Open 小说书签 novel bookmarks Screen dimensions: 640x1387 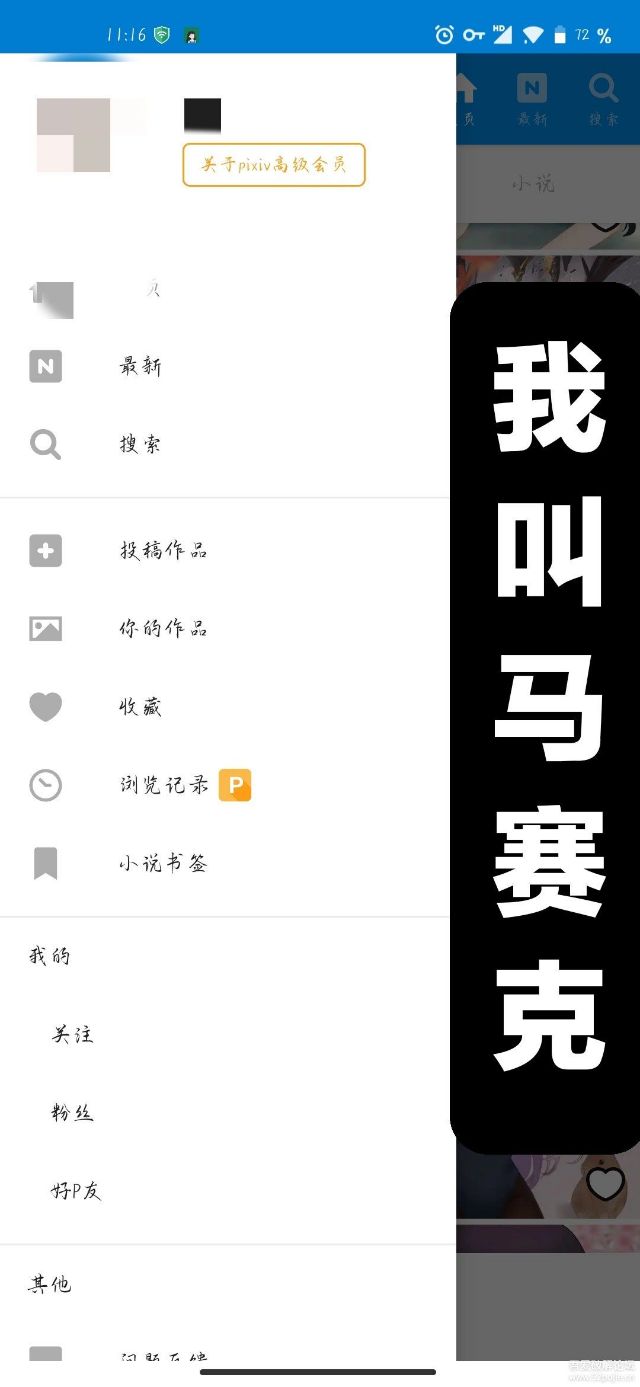[x=163, y=864]
